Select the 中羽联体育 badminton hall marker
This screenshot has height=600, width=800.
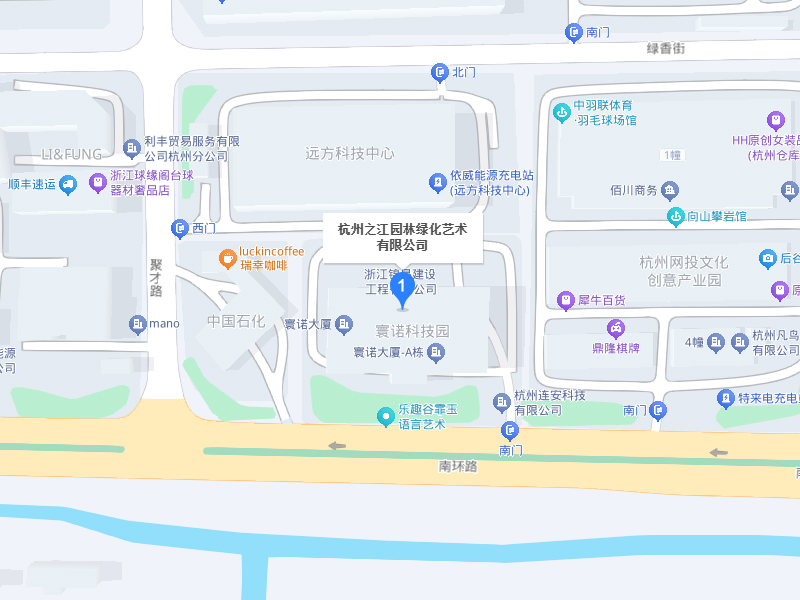click(x=563, y=111)
